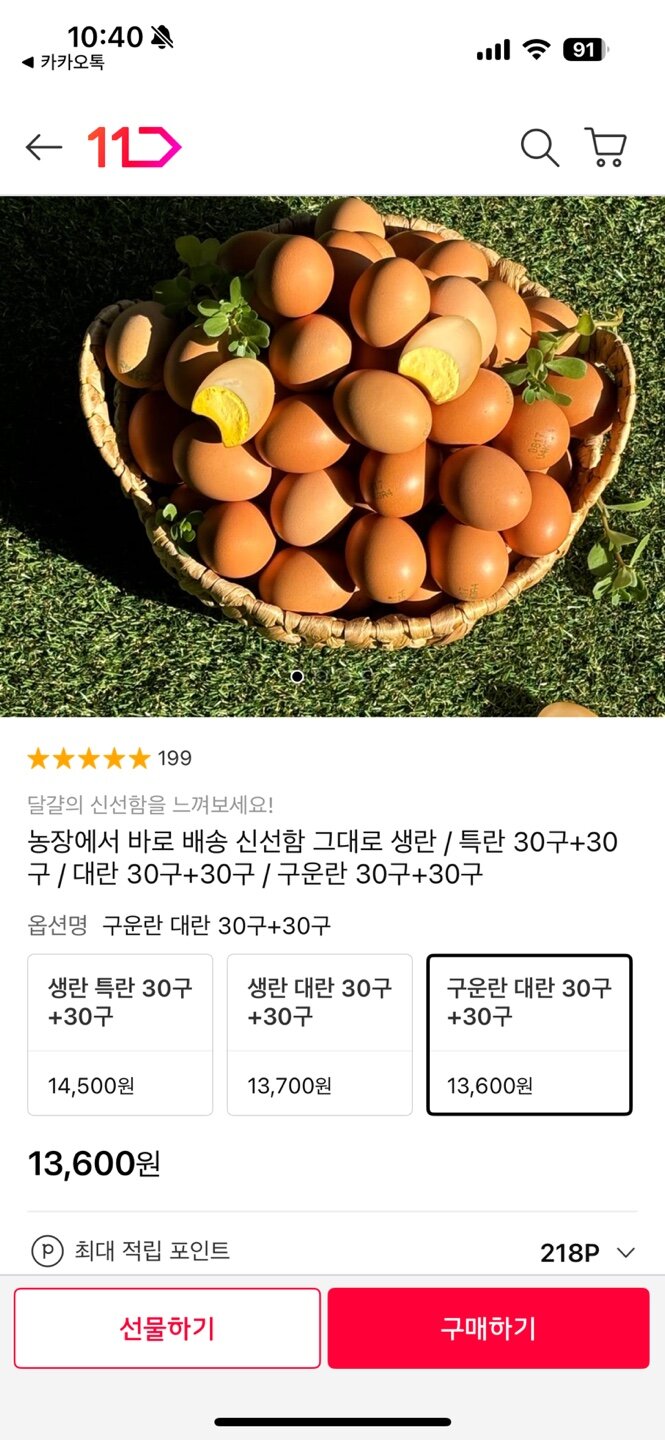This screenshot has height=1440, width=665.
Task: Tap 구매하기 to buy now
Action: click(x=488, y=1328)
